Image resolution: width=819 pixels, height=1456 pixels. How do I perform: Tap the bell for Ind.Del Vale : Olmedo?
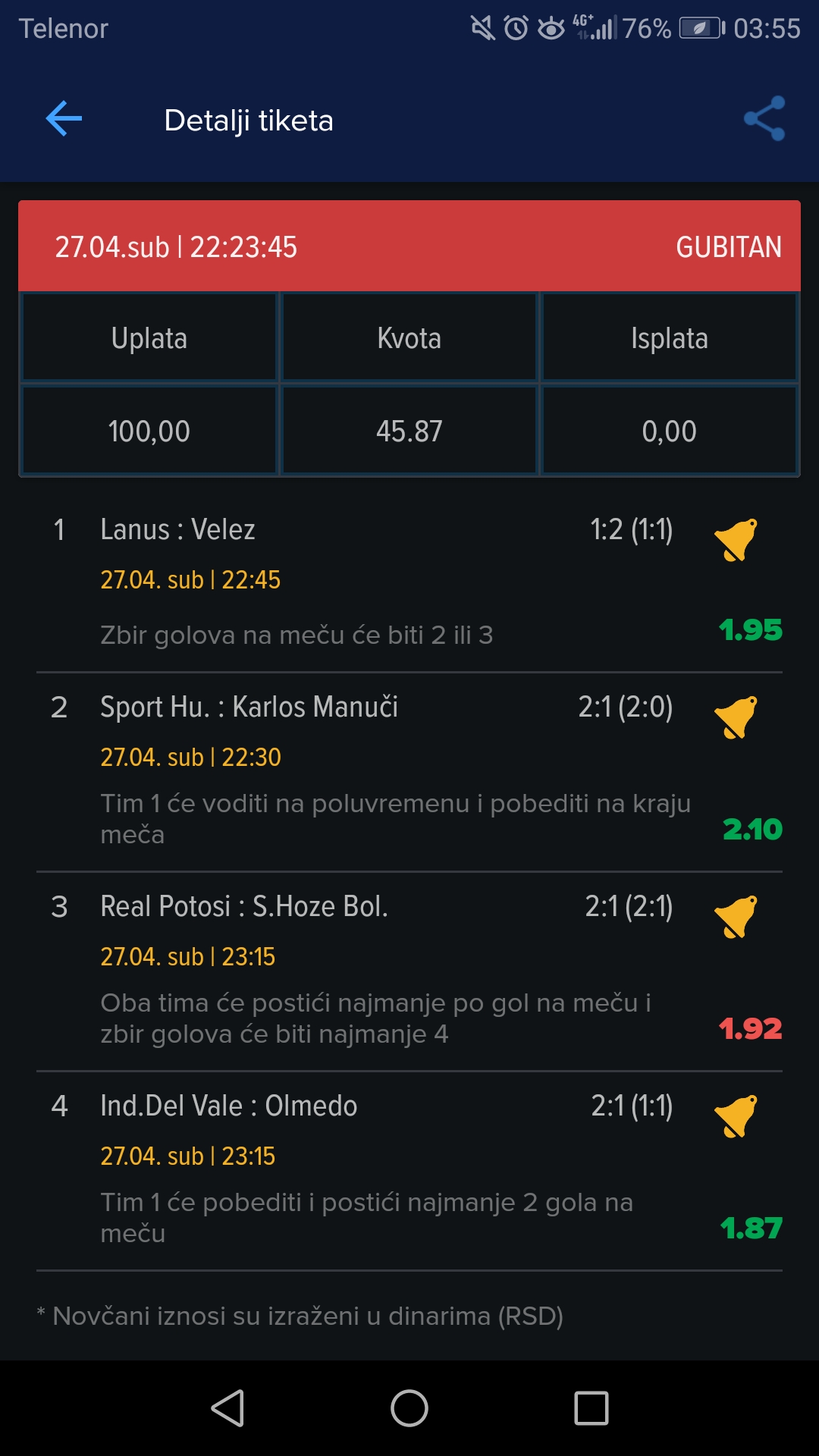(x=736, y=1116)
